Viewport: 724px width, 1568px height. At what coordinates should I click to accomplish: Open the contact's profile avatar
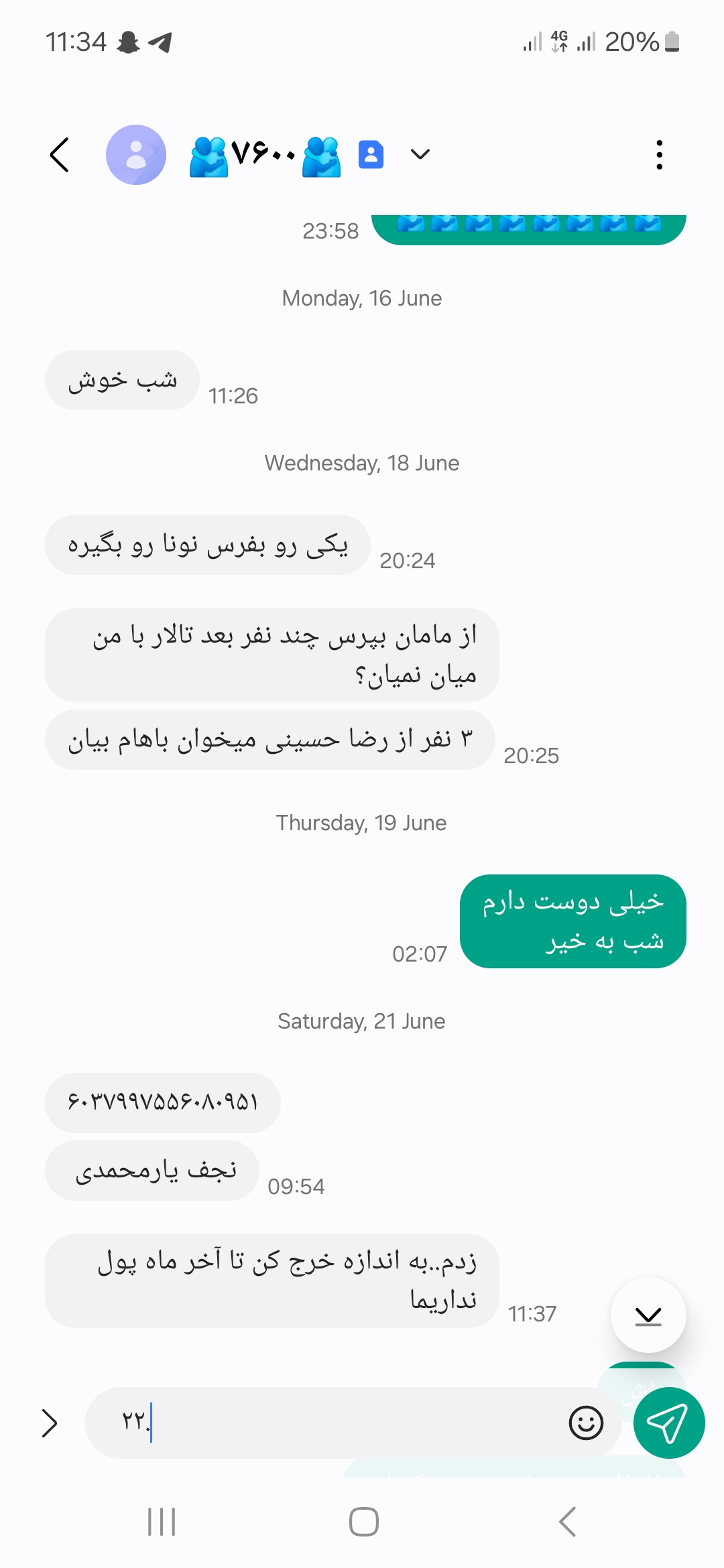coord(136,155)
